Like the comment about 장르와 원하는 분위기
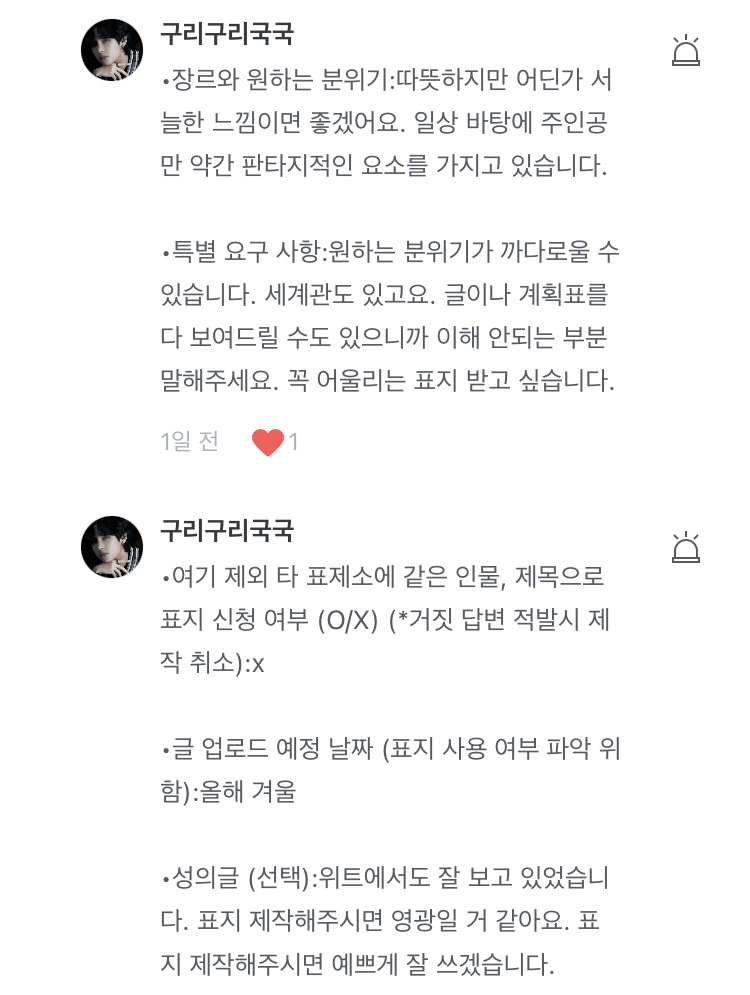The width and height of the screenshot is (750, 995). 268,441
